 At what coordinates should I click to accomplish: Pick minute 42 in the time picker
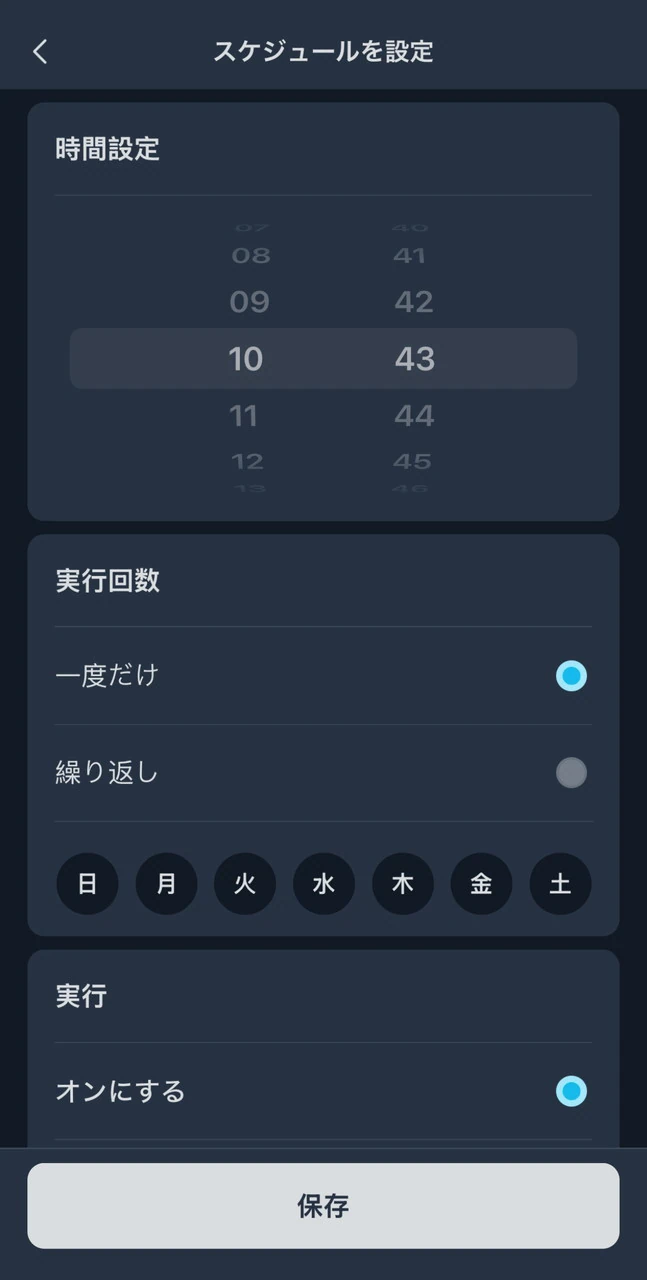point(414,302)
